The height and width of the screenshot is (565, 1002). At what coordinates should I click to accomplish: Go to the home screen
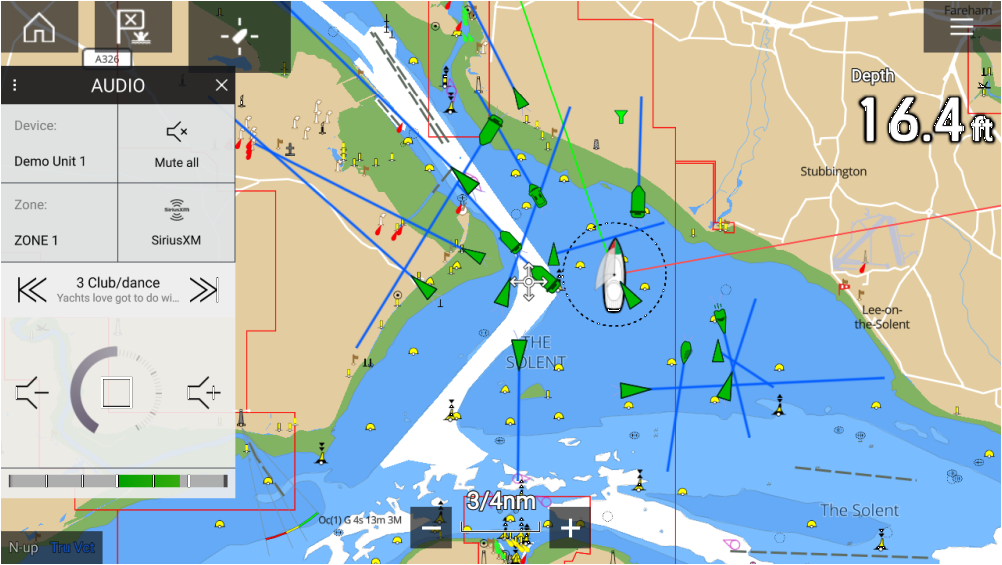[x=39, y=27]
